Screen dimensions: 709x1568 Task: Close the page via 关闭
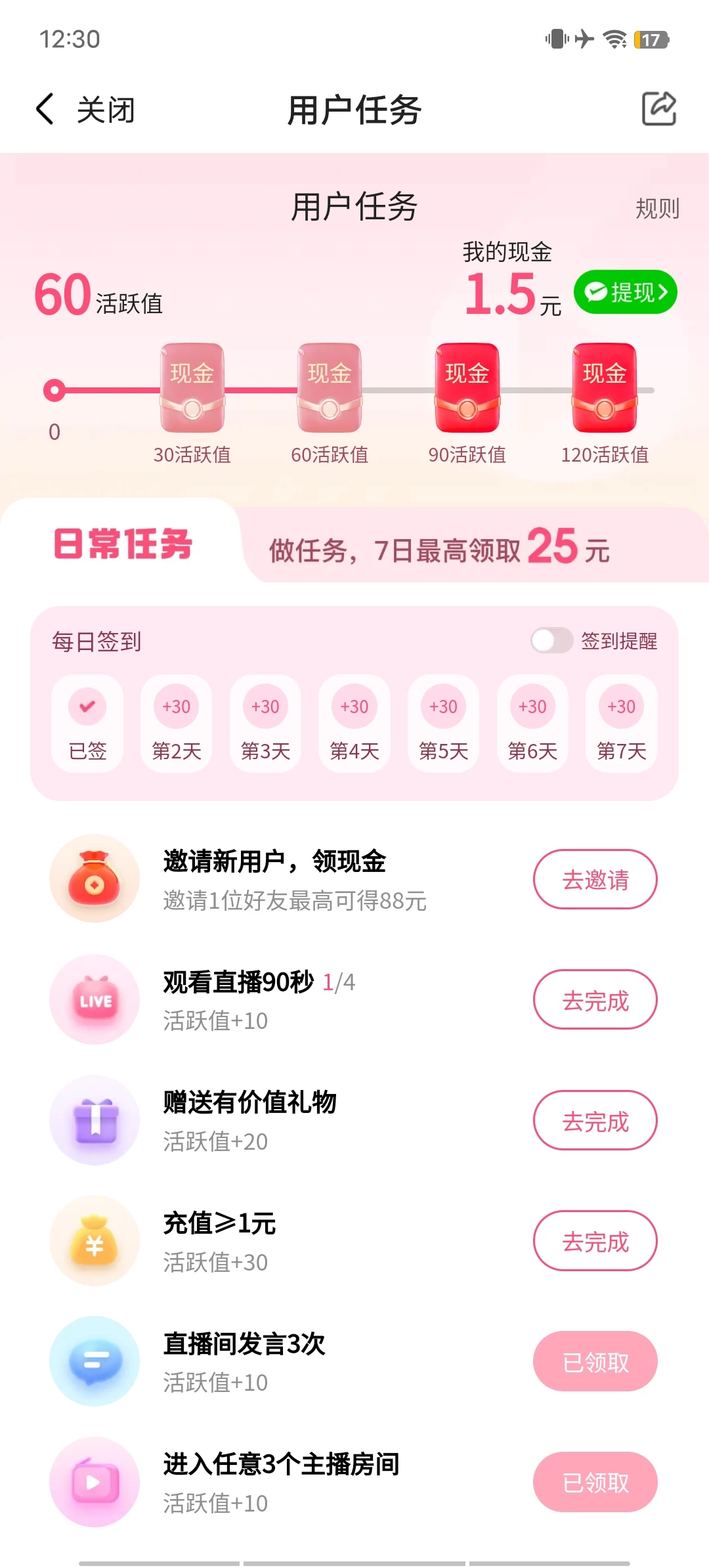coord(106,110)
